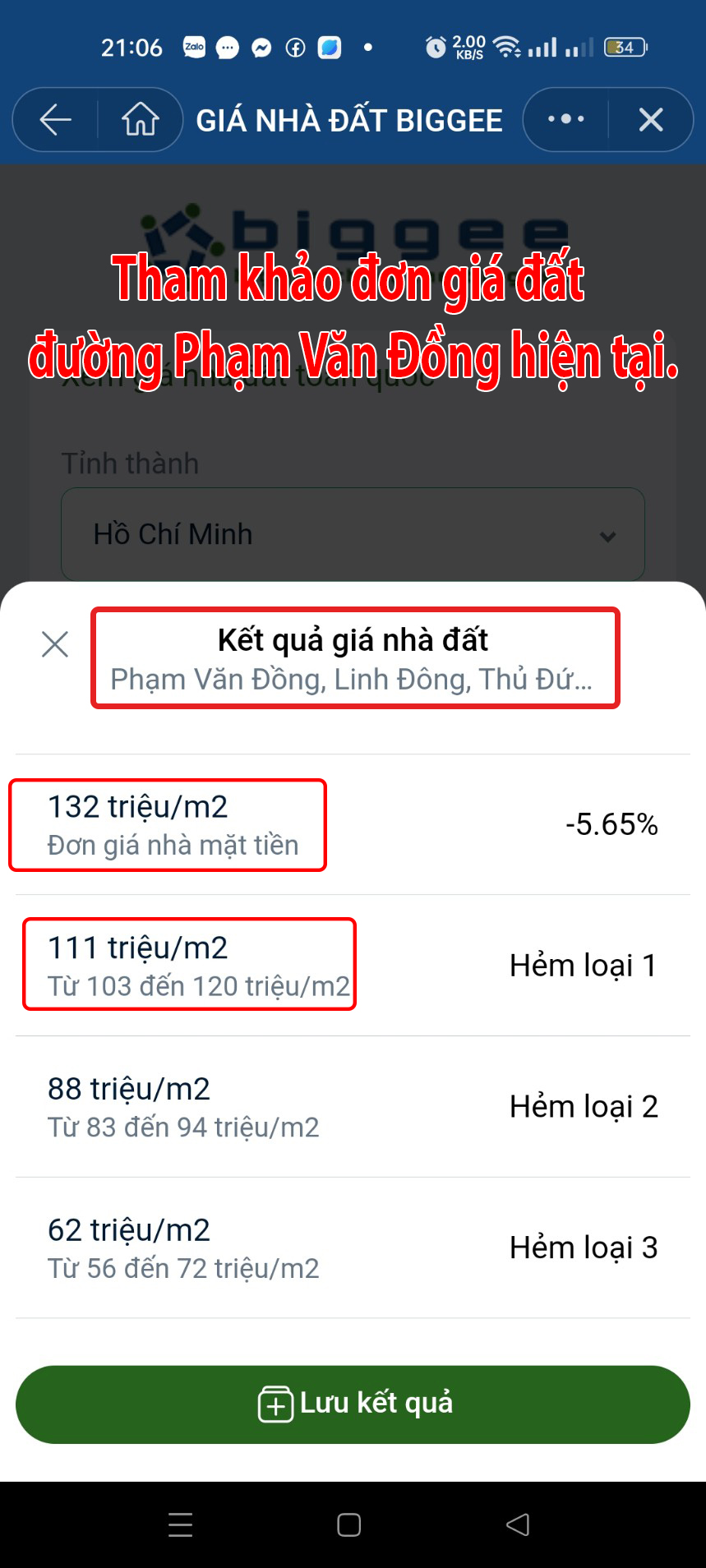This screenshot has height=1568, width=706.
Task: Open the three-dot options menu
Action: pyautogui.click(x=566, y=120)
